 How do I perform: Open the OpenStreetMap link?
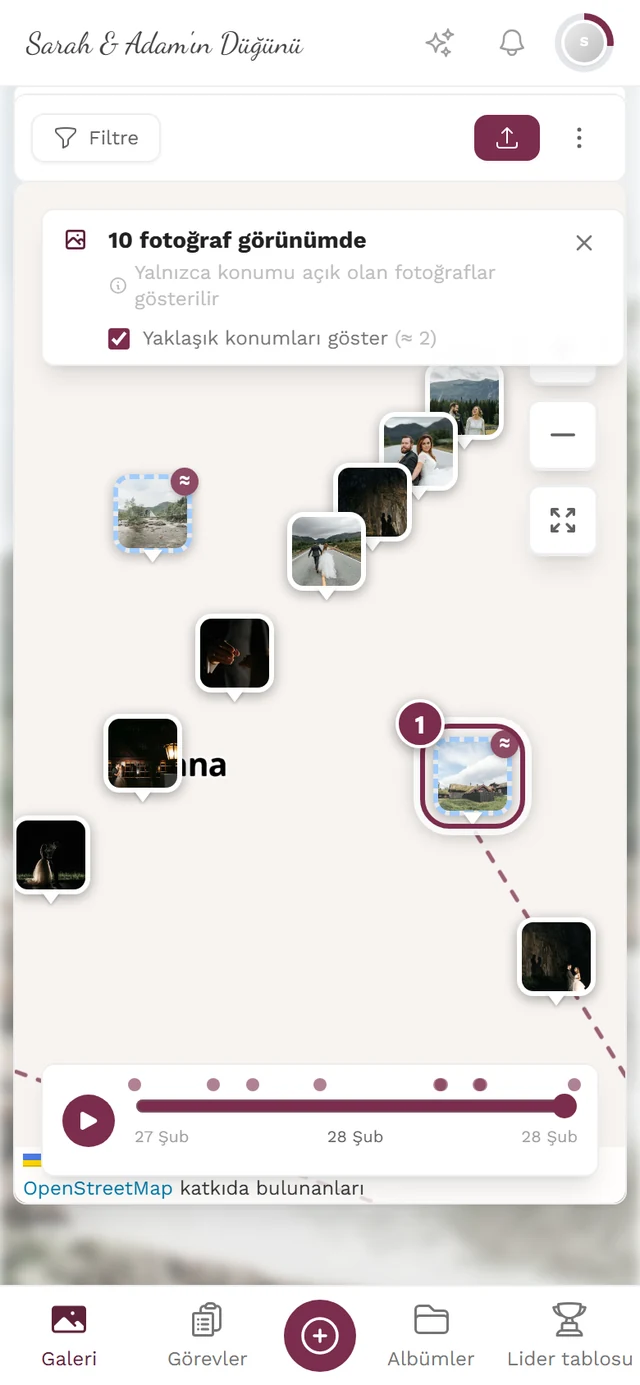point(98,1189)
